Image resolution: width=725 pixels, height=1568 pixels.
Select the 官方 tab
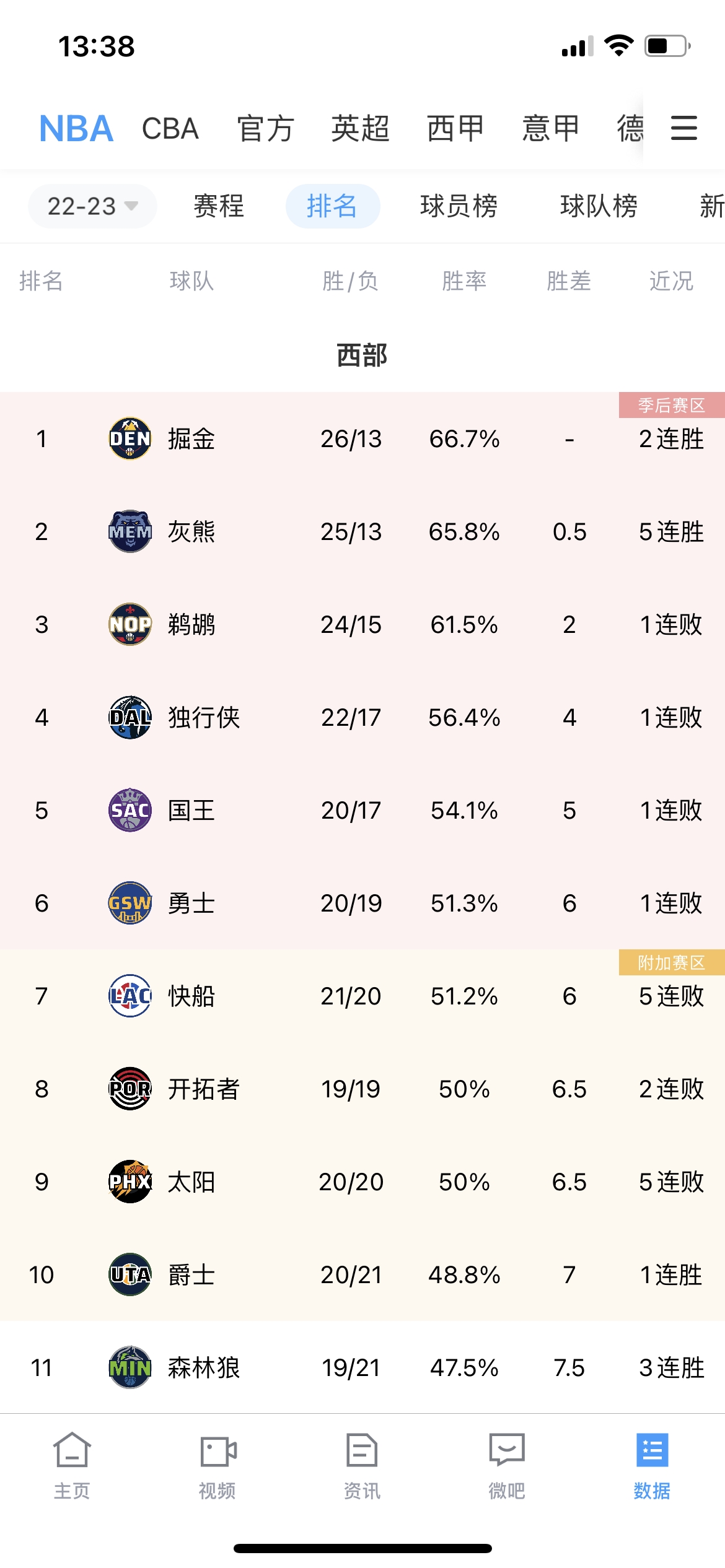(265, 129)
